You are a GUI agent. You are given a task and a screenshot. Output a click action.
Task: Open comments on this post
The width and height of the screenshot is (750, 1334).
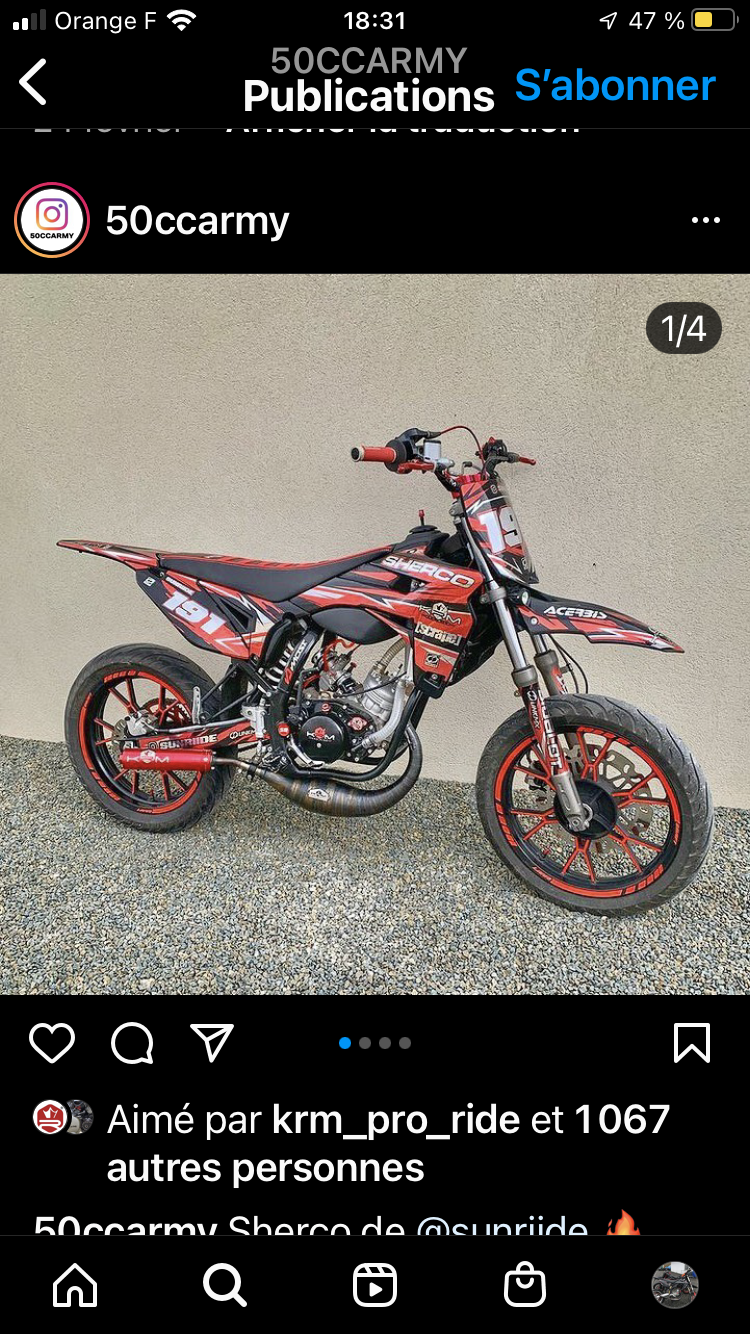pyautogui.click(x=132, y=1043)
